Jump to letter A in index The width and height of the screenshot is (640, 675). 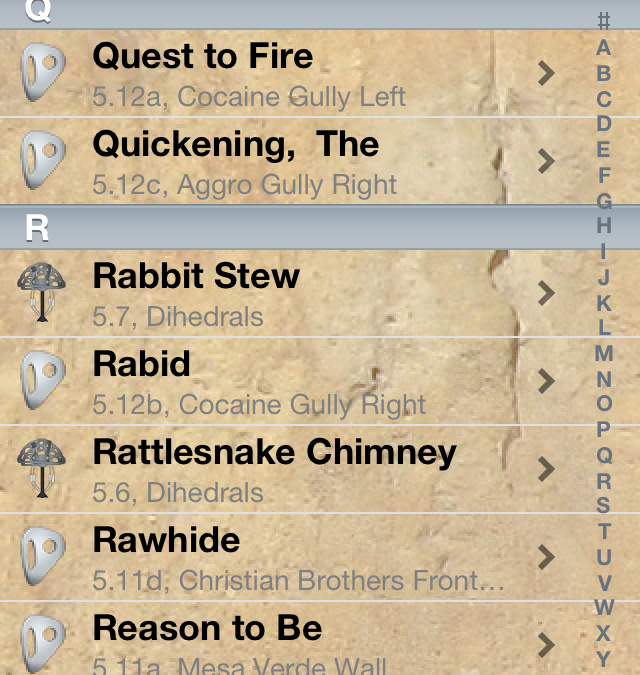pos(603,47)
